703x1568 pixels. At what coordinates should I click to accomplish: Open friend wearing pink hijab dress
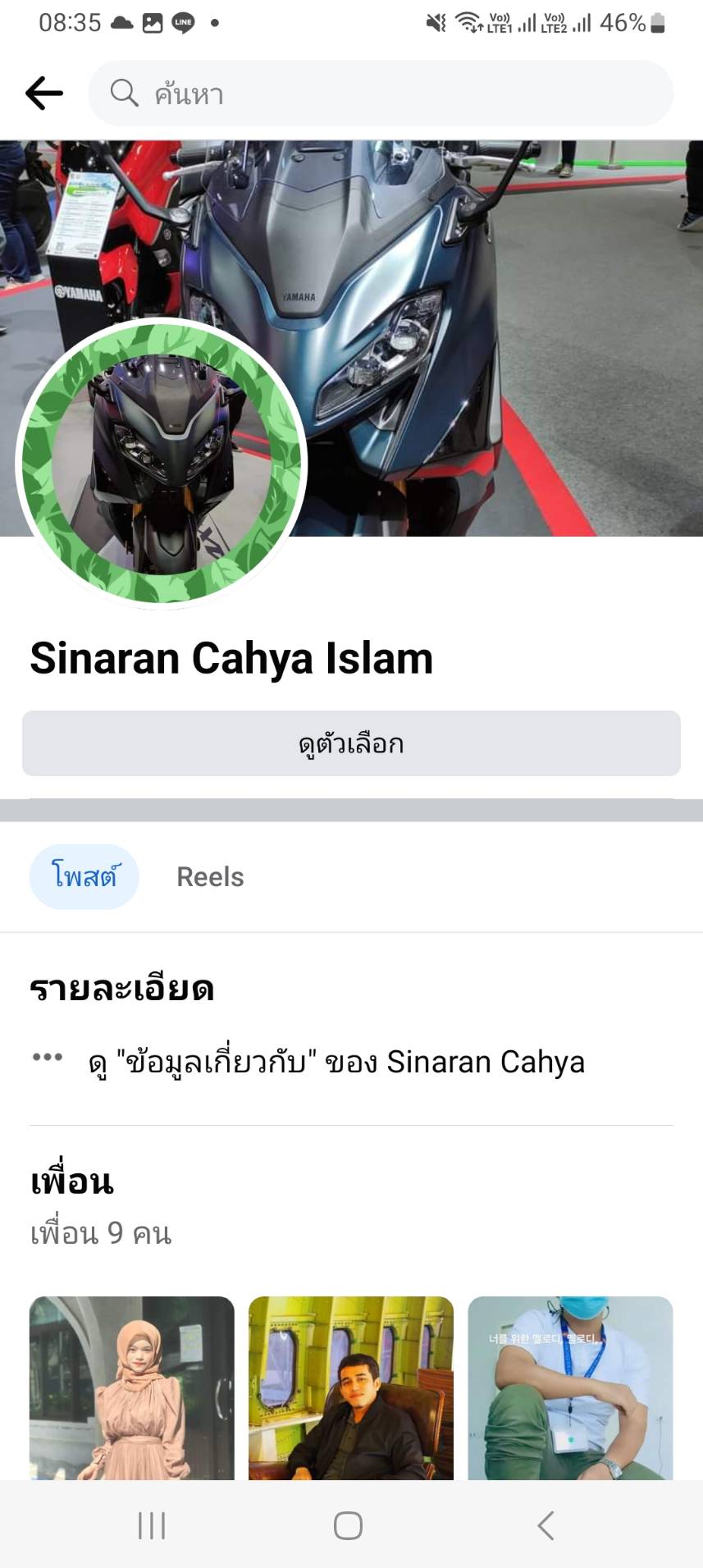(x=132, y=1387)
